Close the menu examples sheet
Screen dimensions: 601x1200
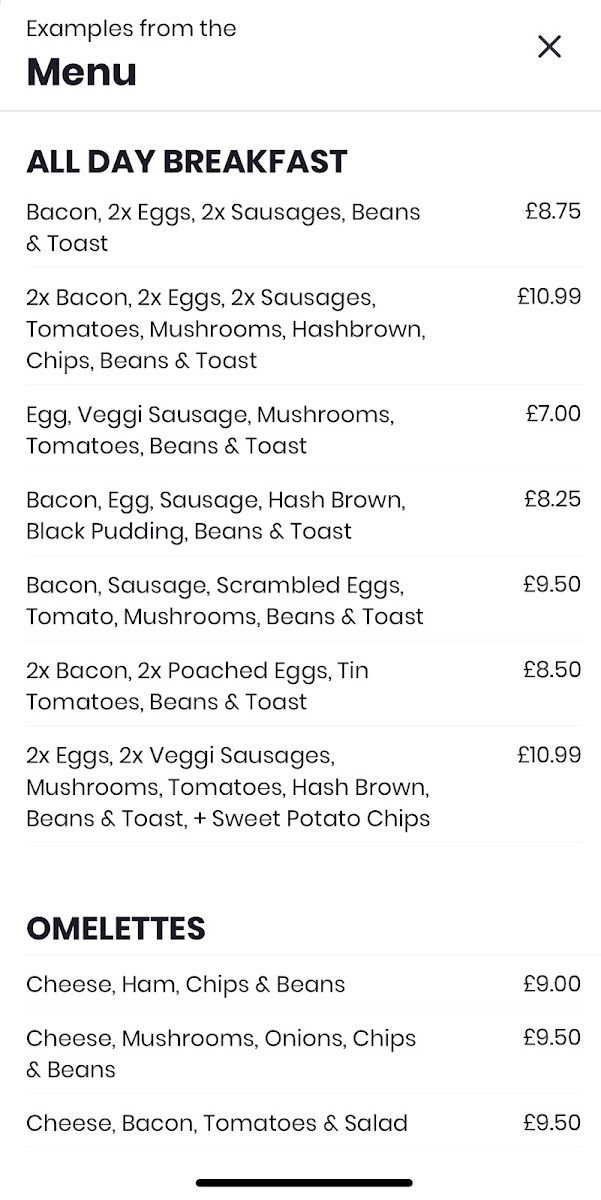click(x=549, y=46)
